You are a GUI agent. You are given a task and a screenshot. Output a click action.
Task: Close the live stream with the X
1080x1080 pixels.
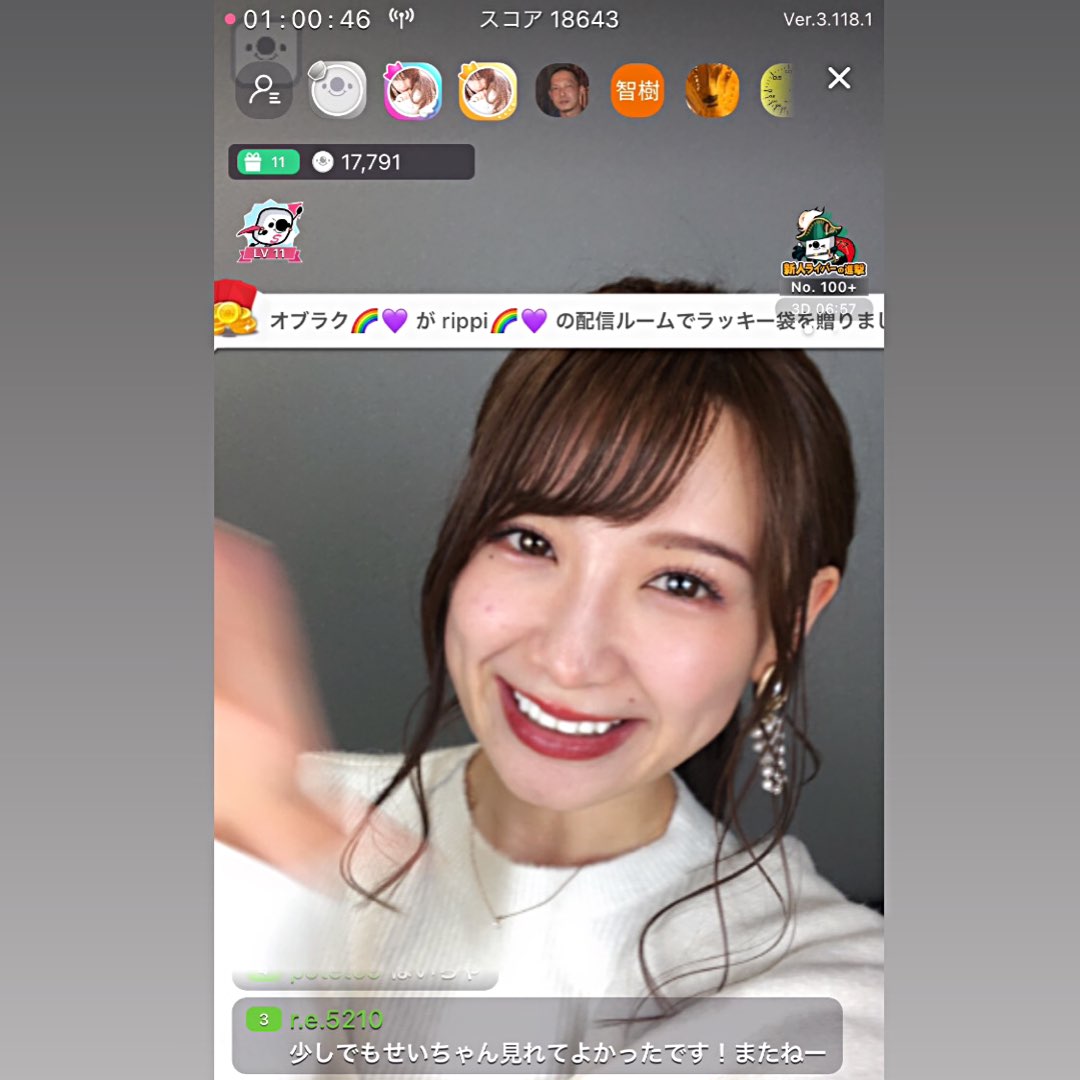click(x=838, y=79)
